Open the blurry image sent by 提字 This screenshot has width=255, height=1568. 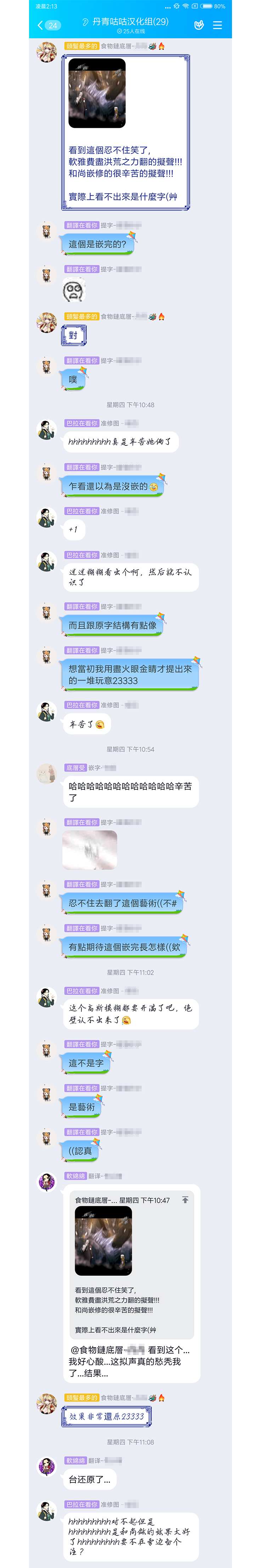coord(90,850)
